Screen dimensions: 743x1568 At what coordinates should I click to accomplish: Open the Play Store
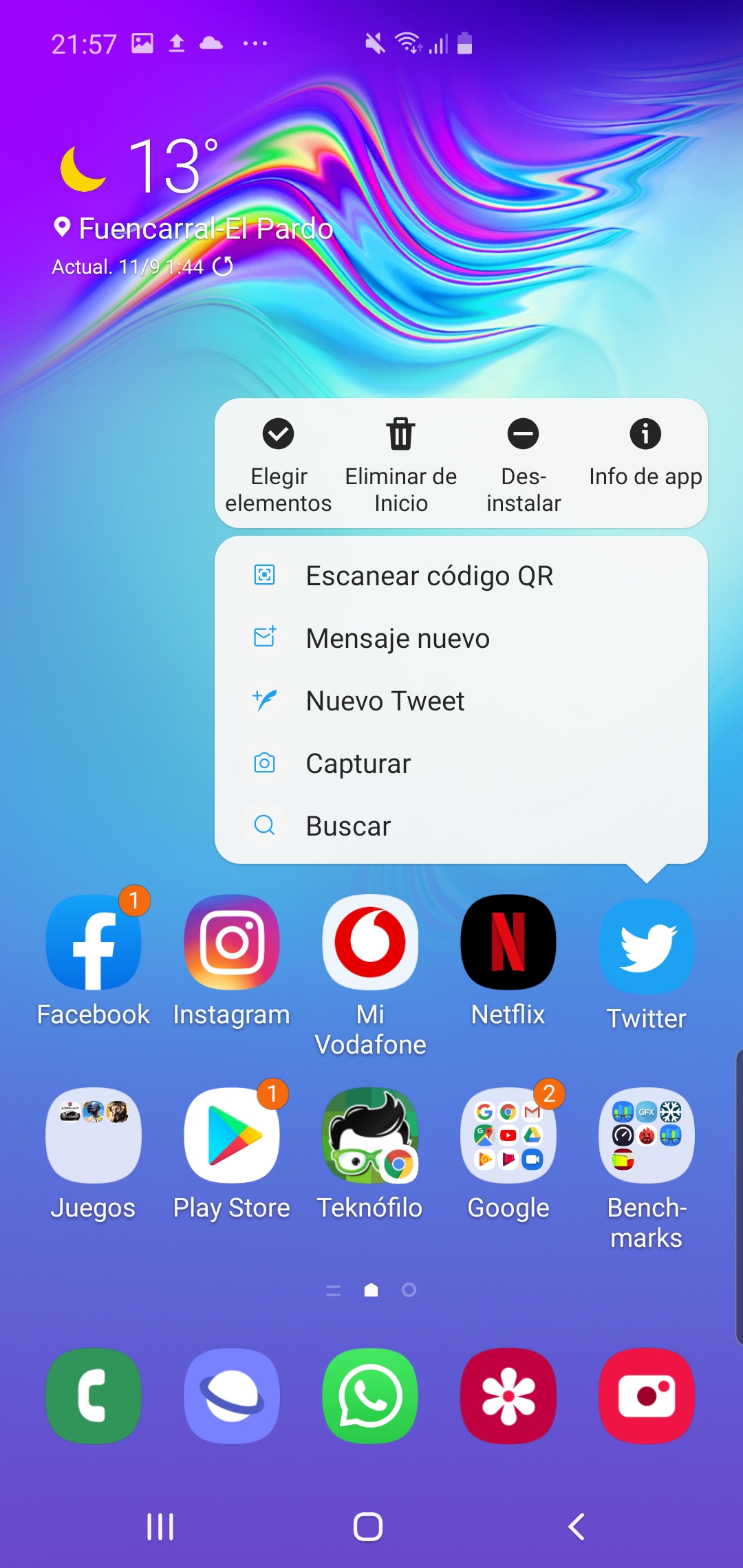coord(232,1154)
